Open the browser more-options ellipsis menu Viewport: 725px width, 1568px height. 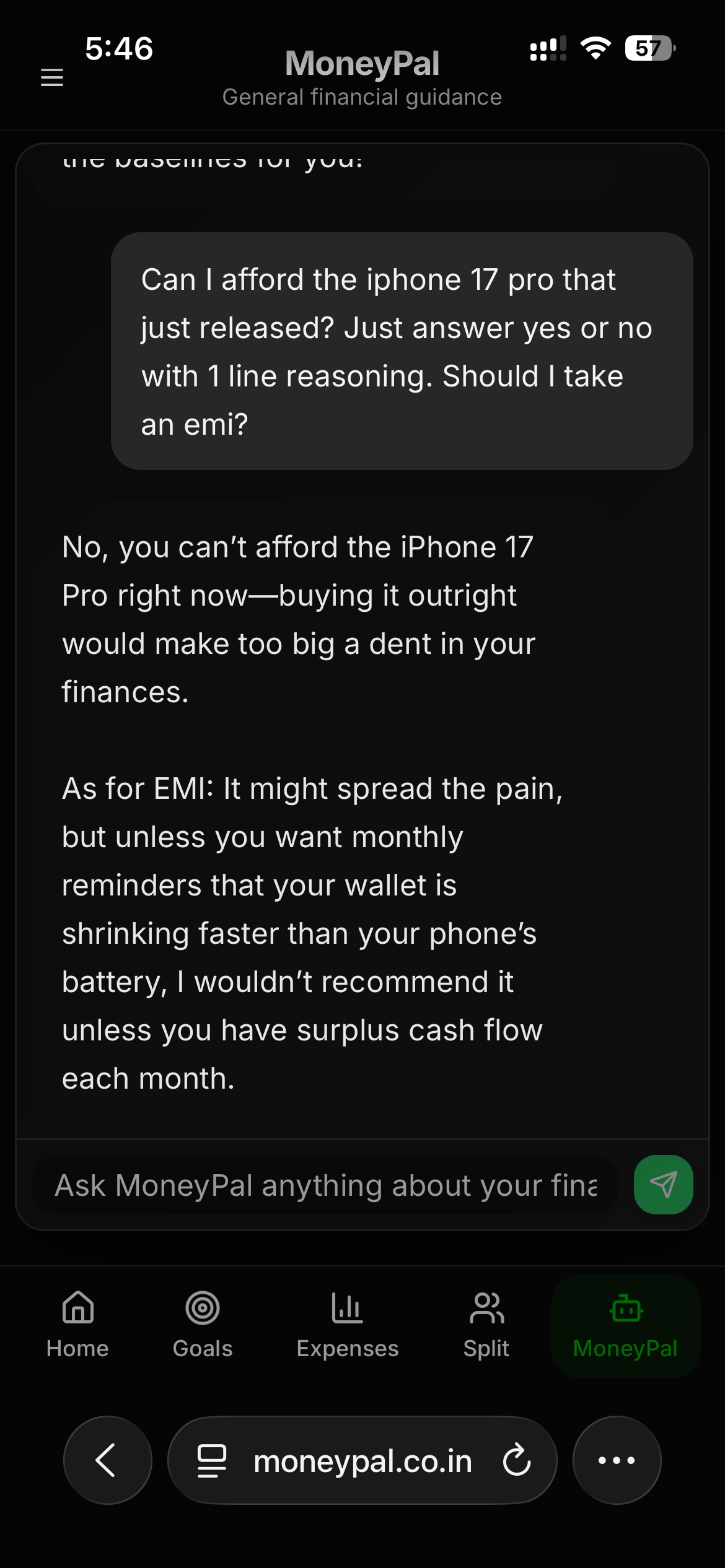coord(617,1460)
